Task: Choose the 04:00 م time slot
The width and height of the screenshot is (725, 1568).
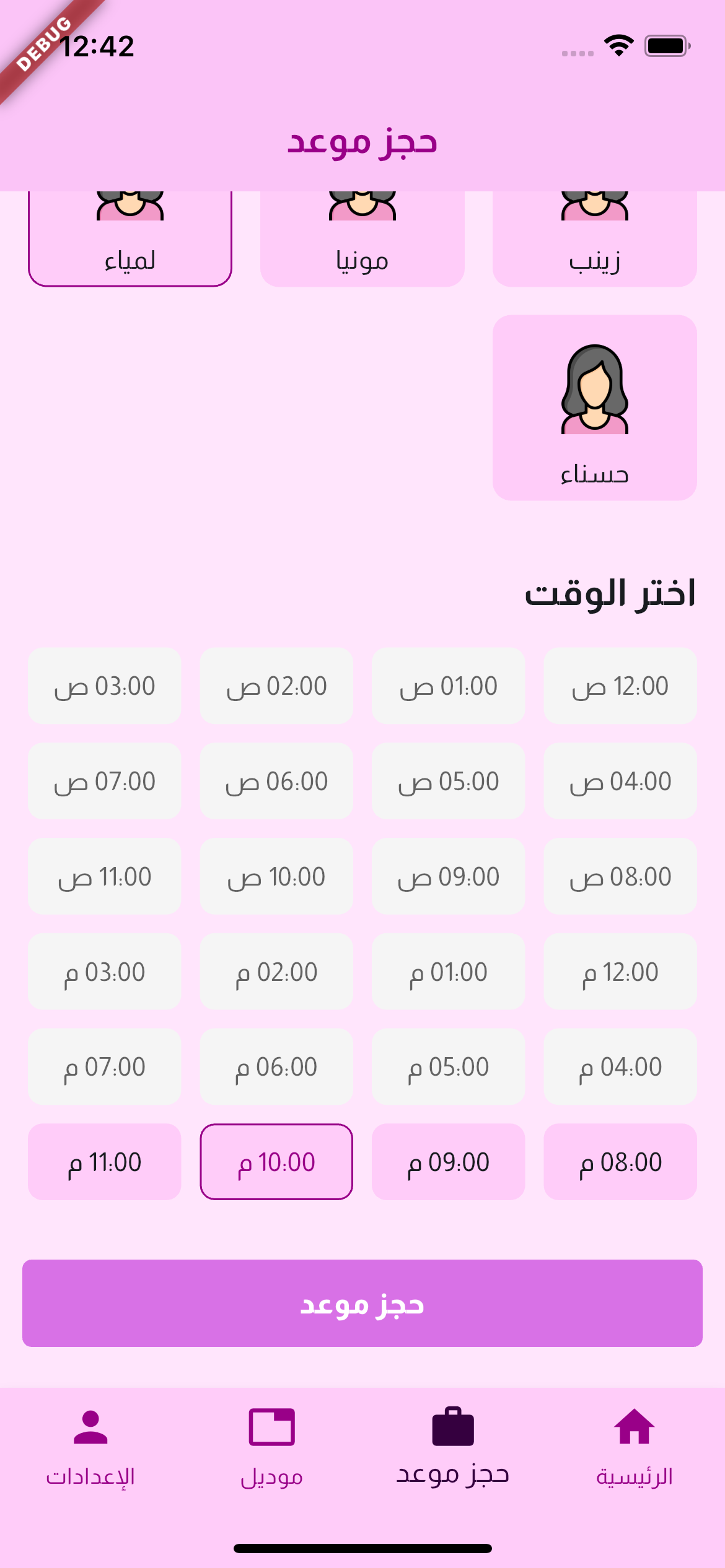Action: [620, 1066]
